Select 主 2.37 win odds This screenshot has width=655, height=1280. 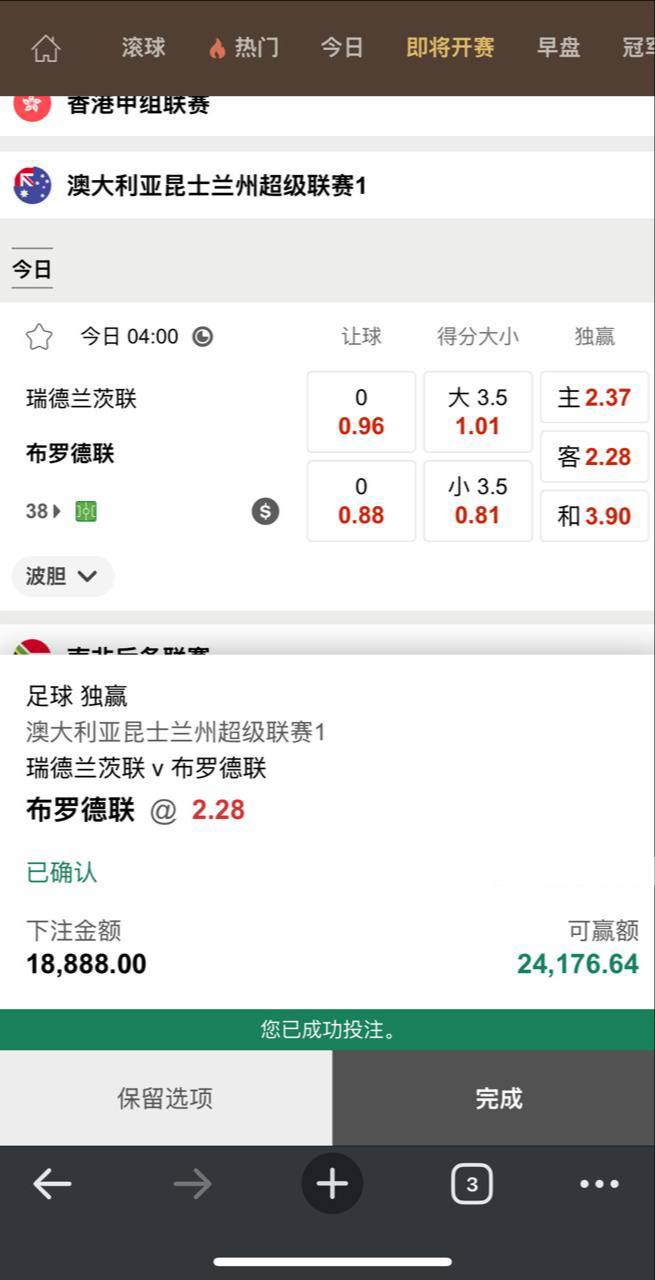[594, 398]
